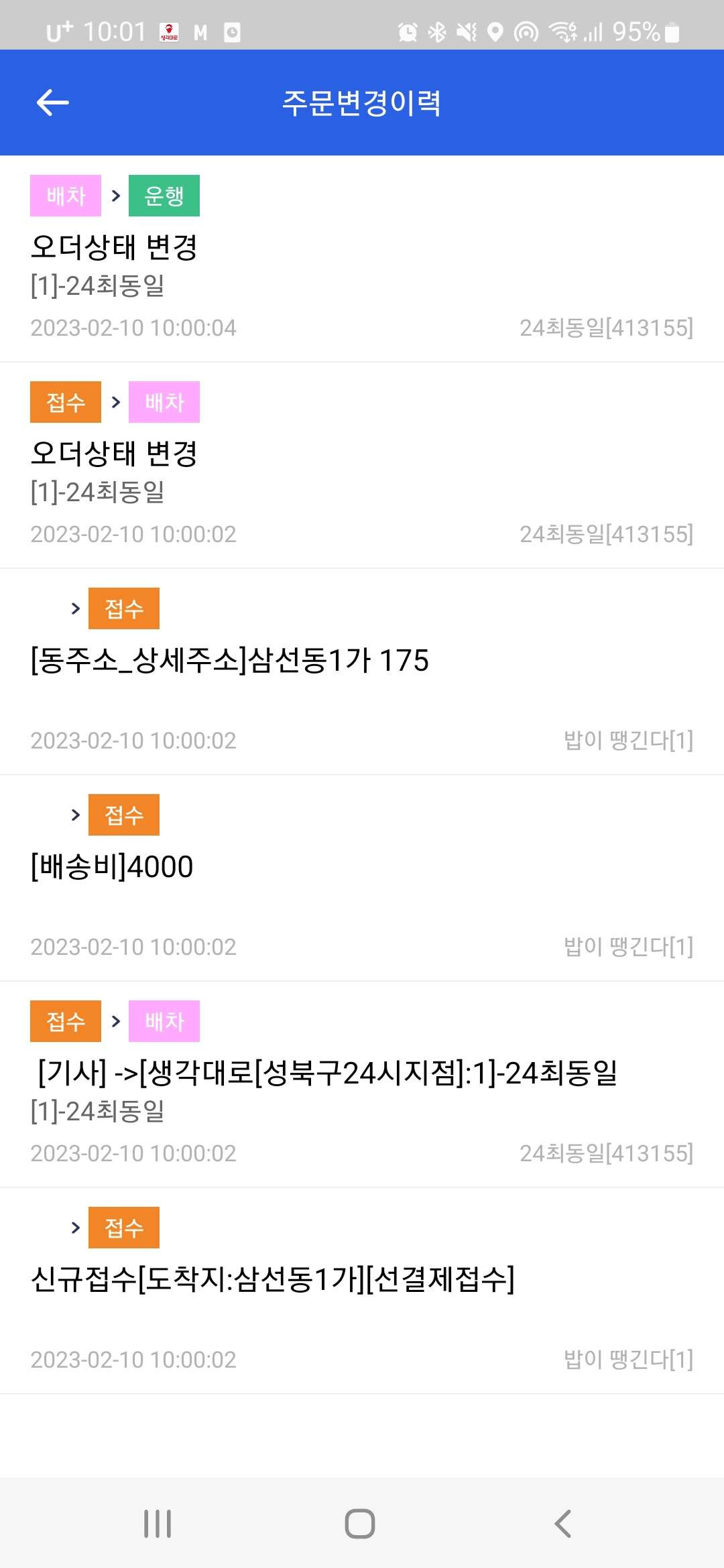Image resolution: width=724 pixels, height=1568 pixels.
Task: Go back using the top-left arrow
Action: coord(52,103)
